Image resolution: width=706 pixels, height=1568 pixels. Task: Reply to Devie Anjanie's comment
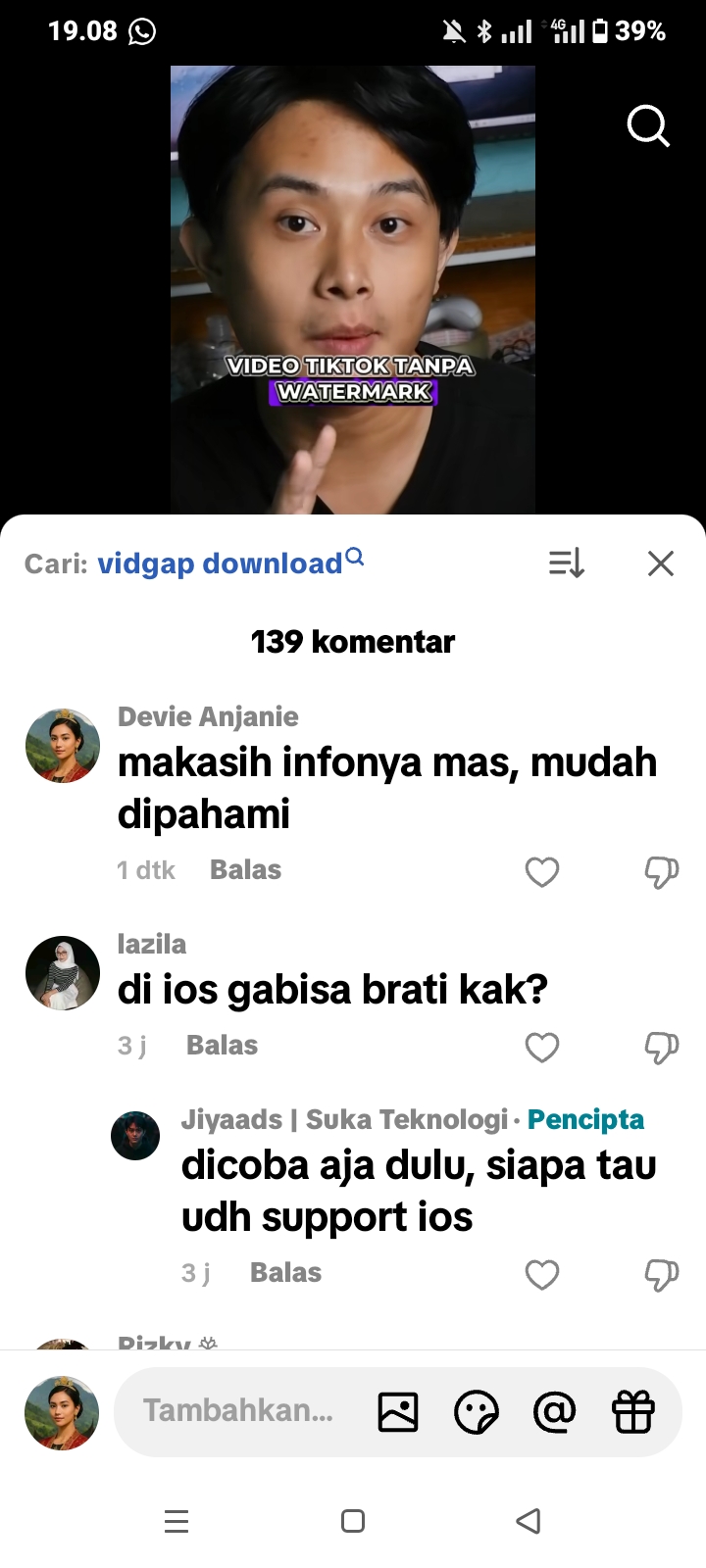coord(245,870)
